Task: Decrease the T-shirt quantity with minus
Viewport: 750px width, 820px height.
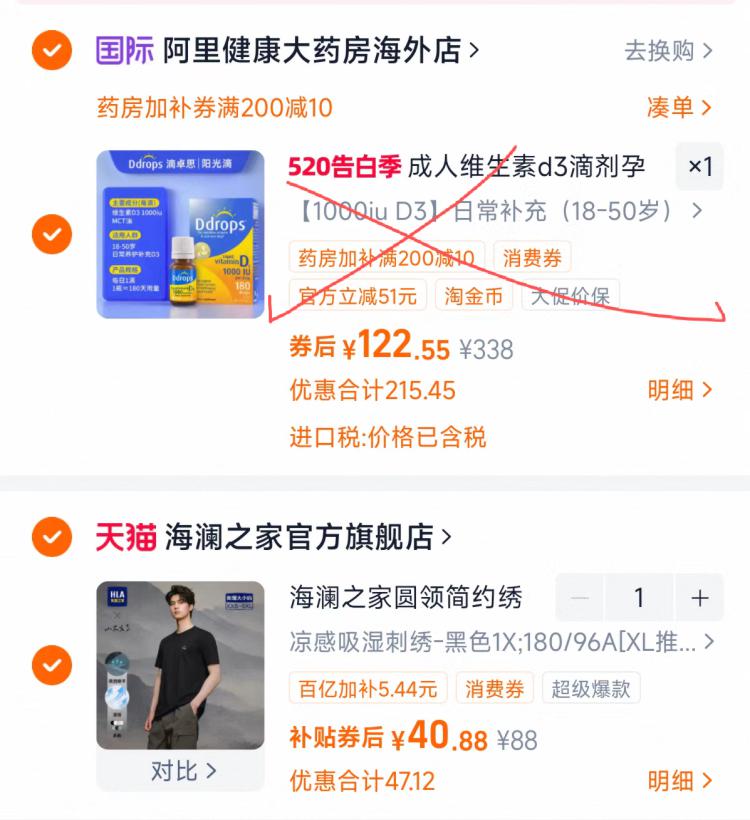Action: coord(579,597)
